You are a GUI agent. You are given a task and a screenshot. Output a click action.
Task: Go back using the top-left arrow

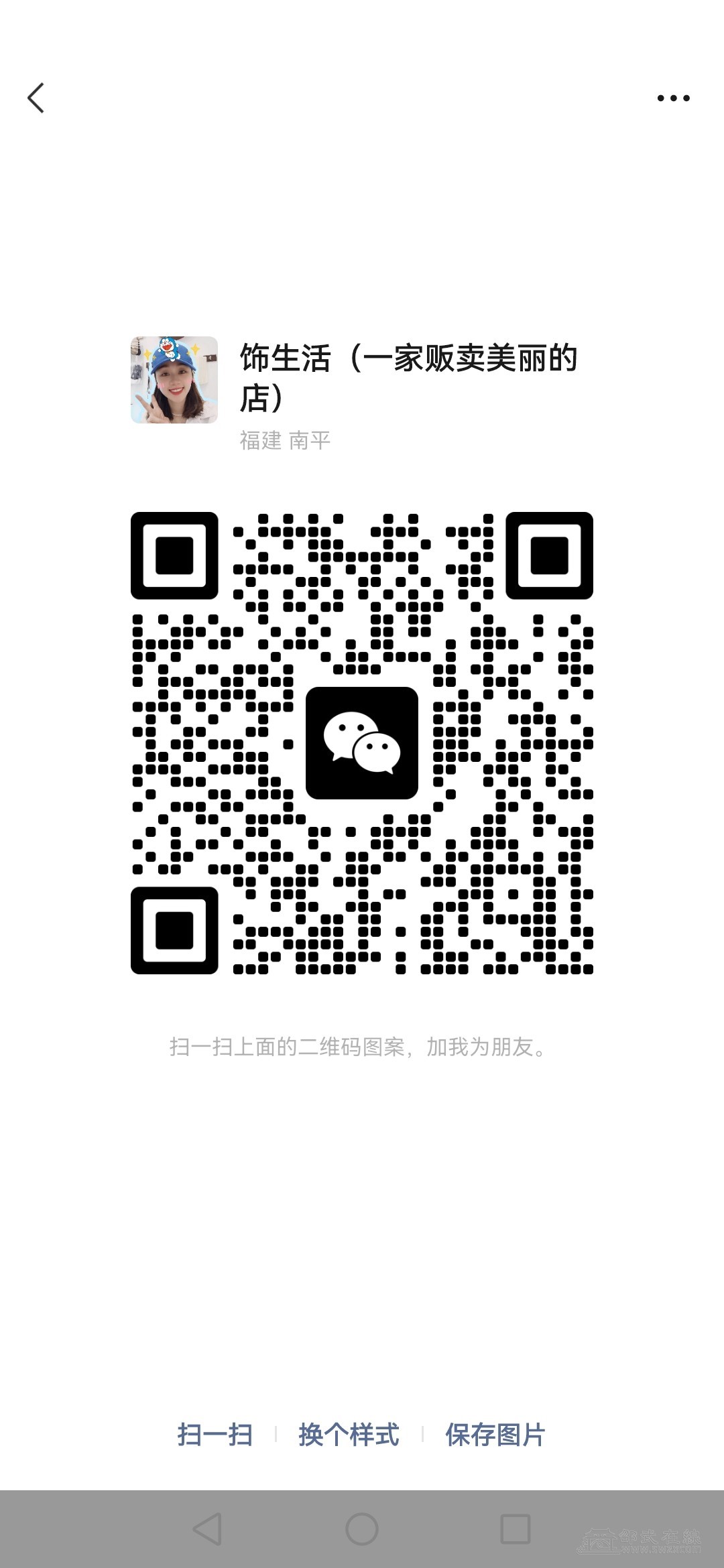tap(36, 98)
